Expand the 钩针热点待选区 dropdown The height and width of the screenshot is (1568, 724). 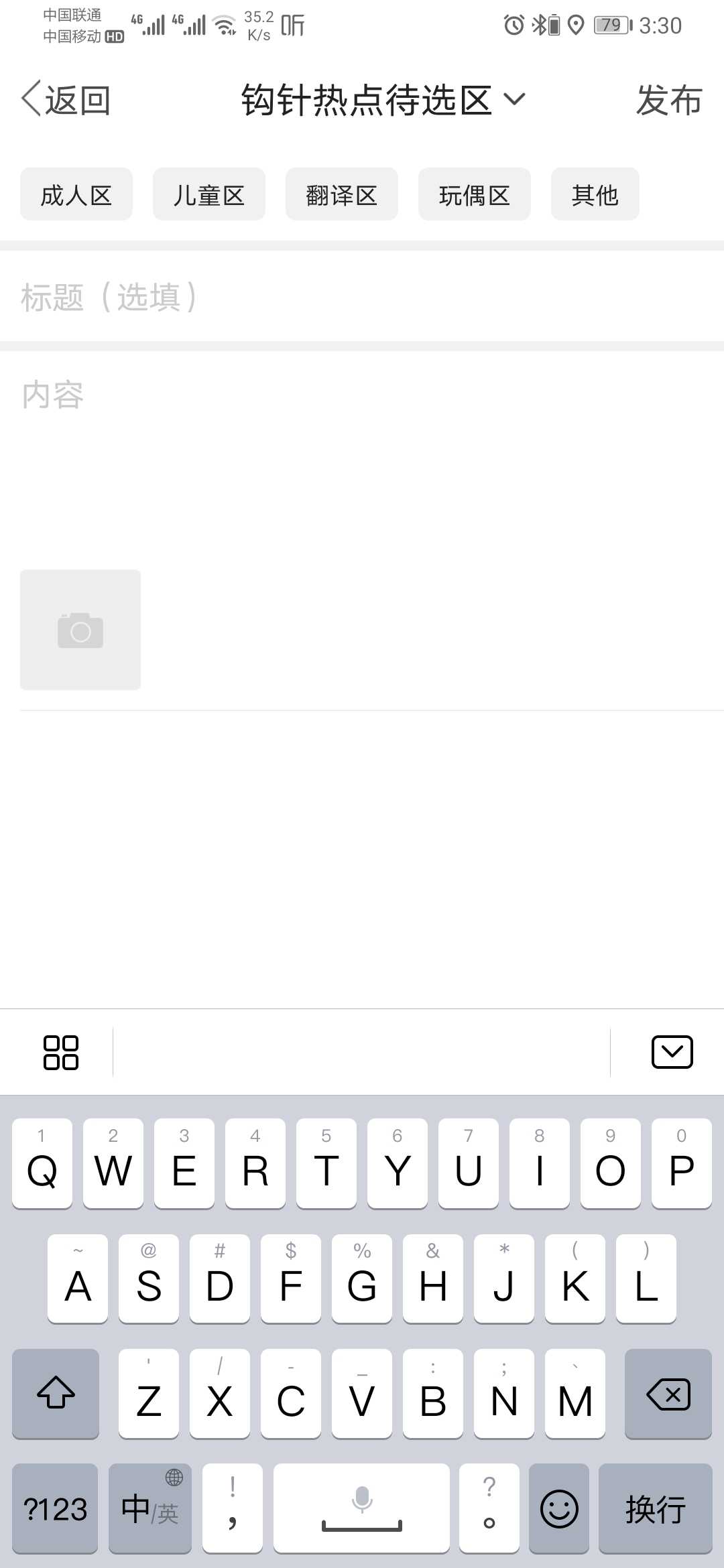pos(383,100)
